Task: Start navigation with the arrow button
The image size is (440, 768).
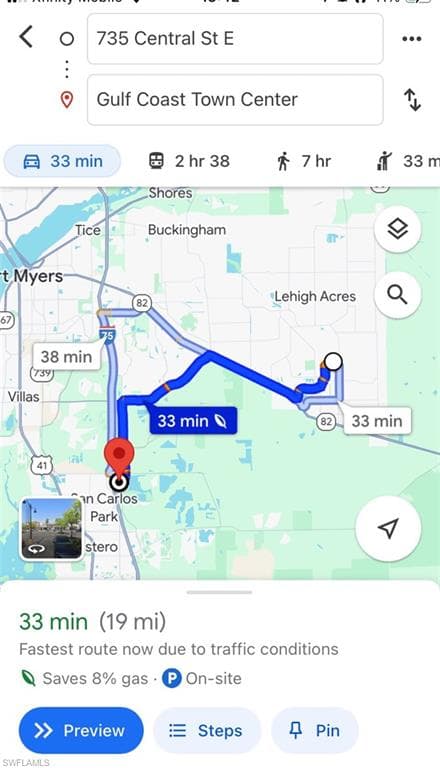Action: click(388, 528)
